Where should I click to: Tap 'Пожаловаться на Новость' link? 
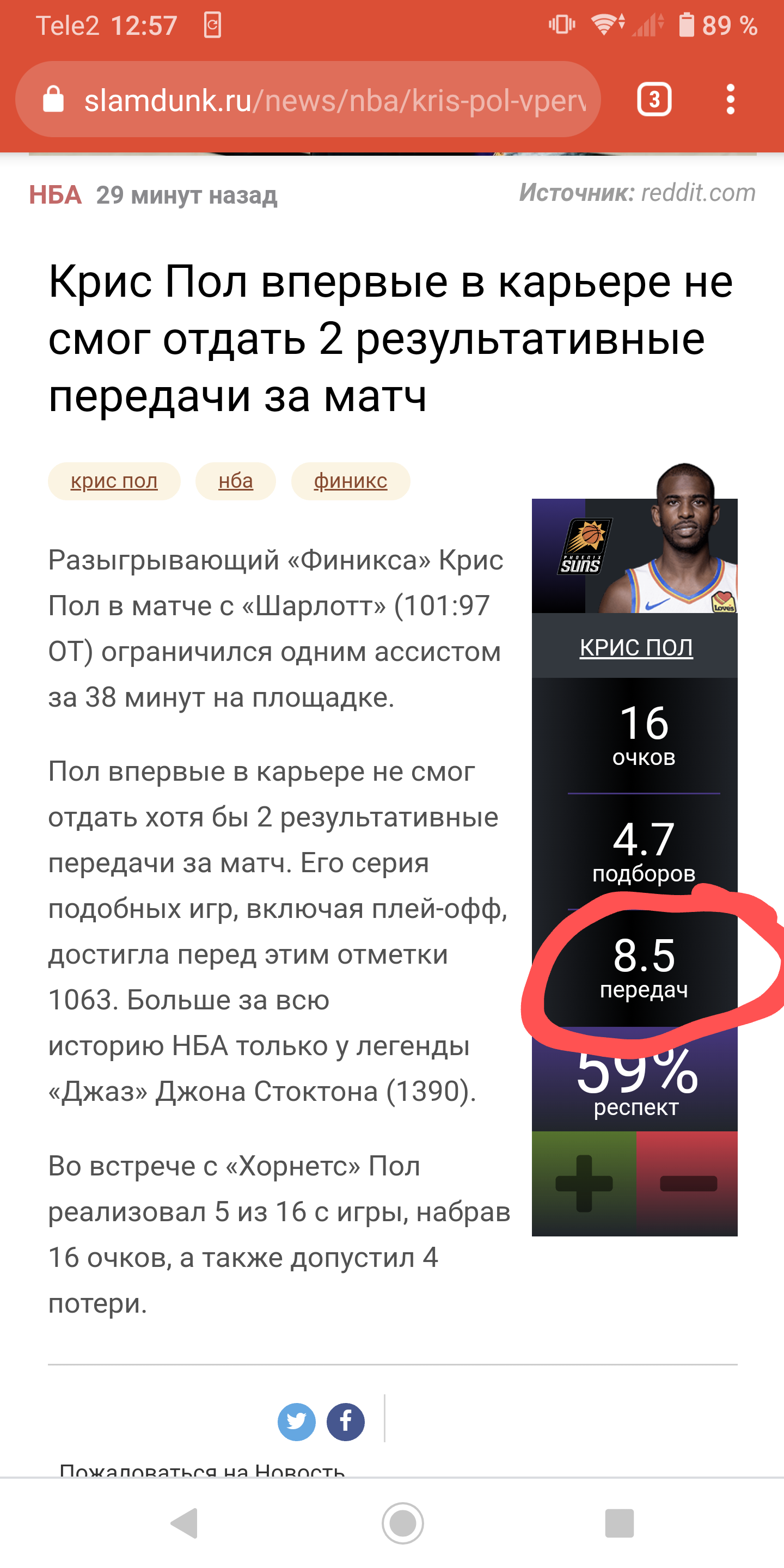click(x=202, y=1469)
